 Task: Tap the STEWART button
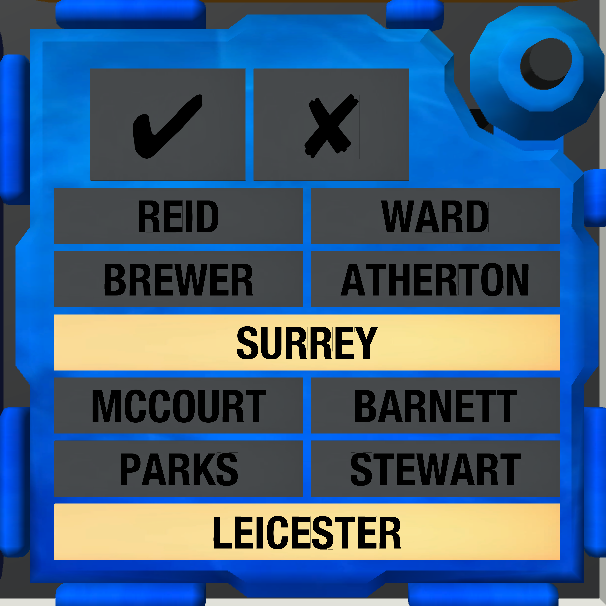[x=435, y=469]
